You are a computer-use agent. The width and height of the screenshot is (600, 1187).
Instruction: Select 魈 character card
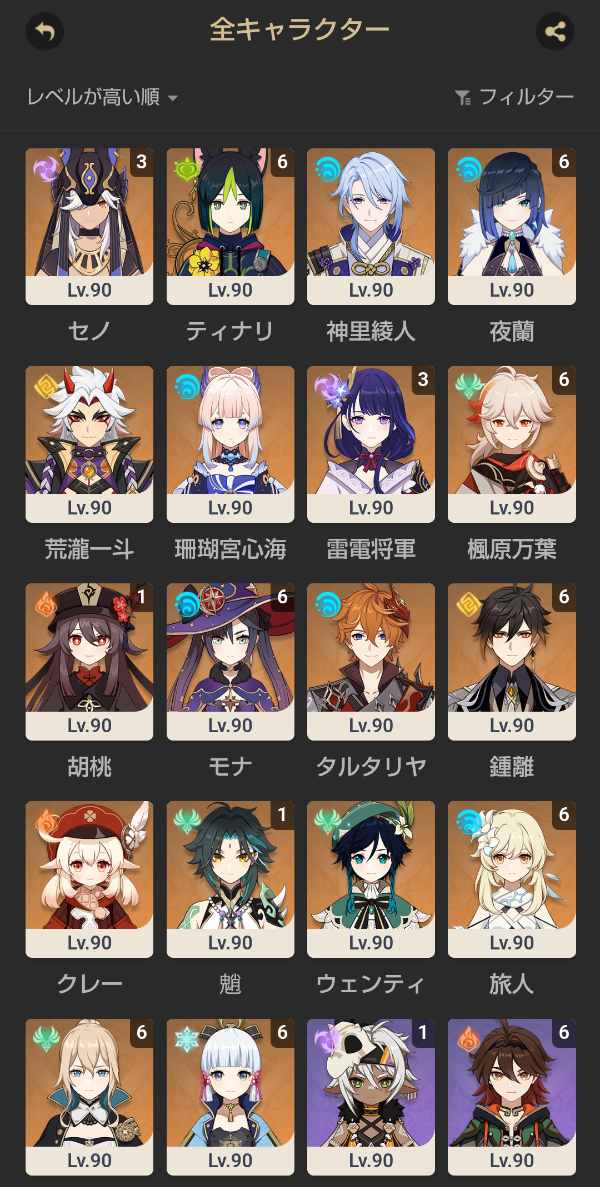tap(230, 879)
